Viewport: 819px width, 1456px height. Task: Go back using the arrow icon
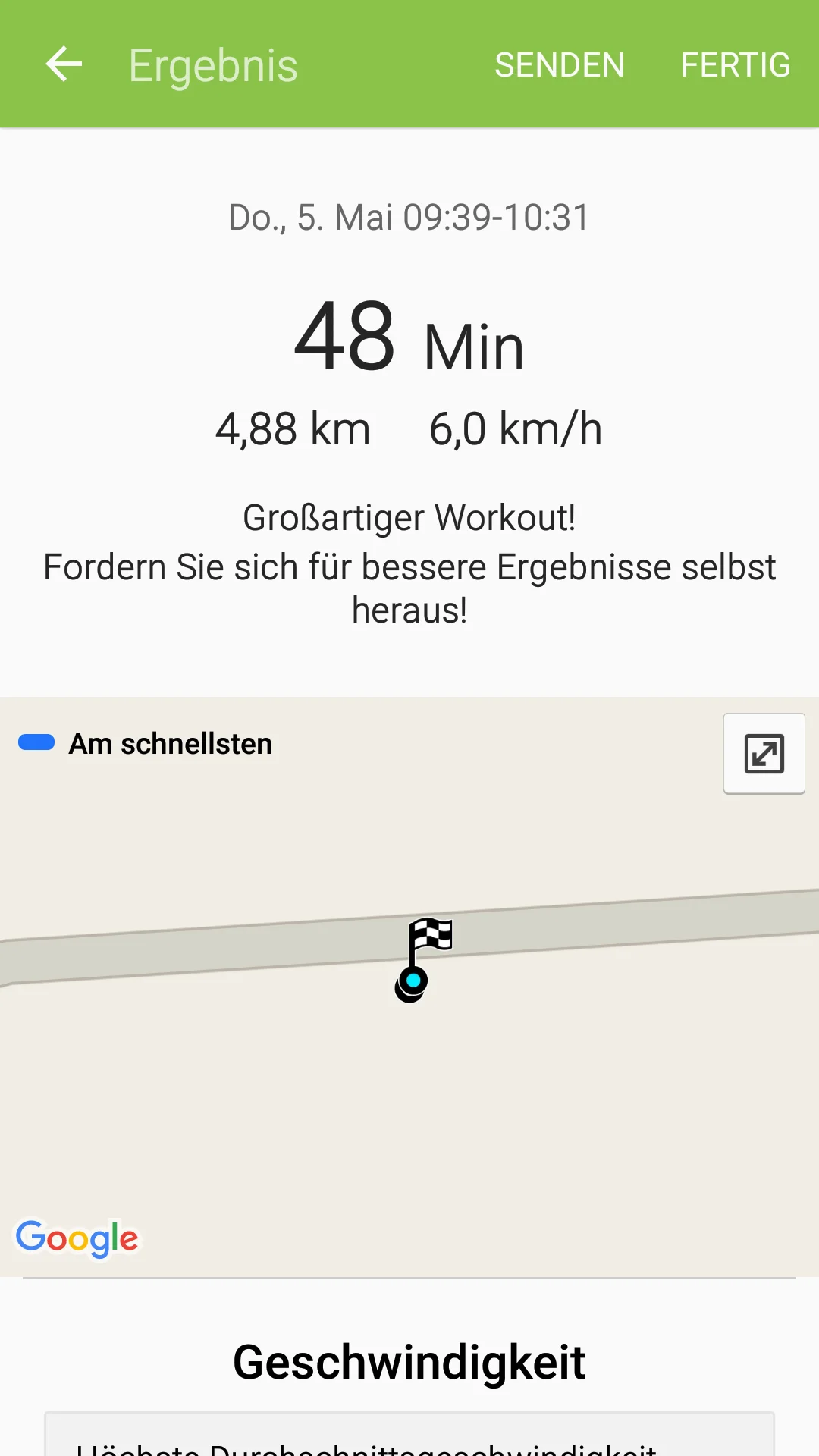click(64, 64)
